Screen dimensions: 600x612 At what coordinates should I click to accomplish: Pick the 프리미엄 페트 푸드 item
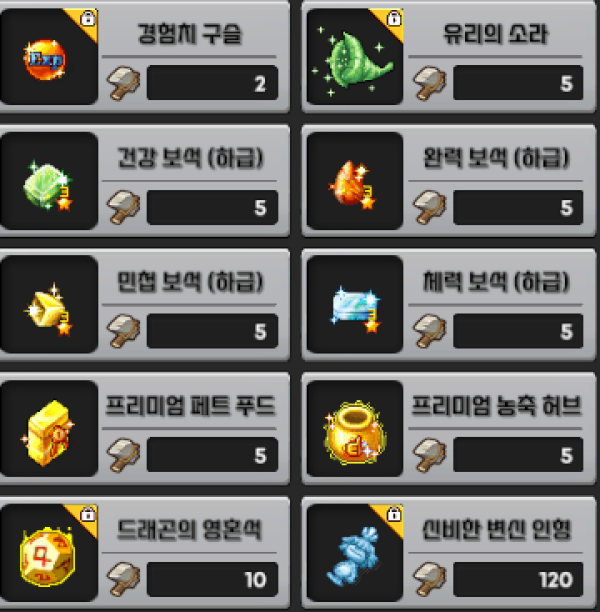(146, 428)
